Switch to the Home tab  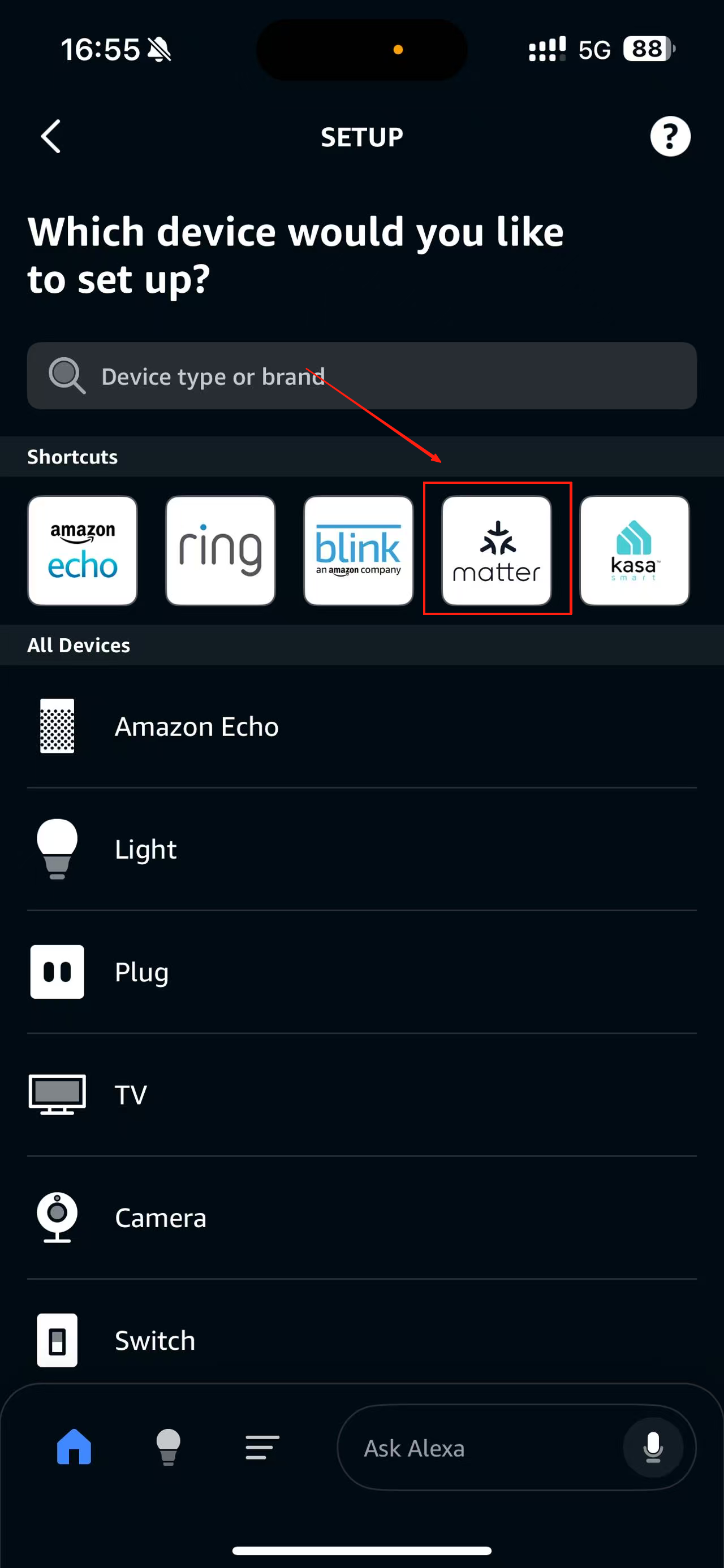point(74,1448)
